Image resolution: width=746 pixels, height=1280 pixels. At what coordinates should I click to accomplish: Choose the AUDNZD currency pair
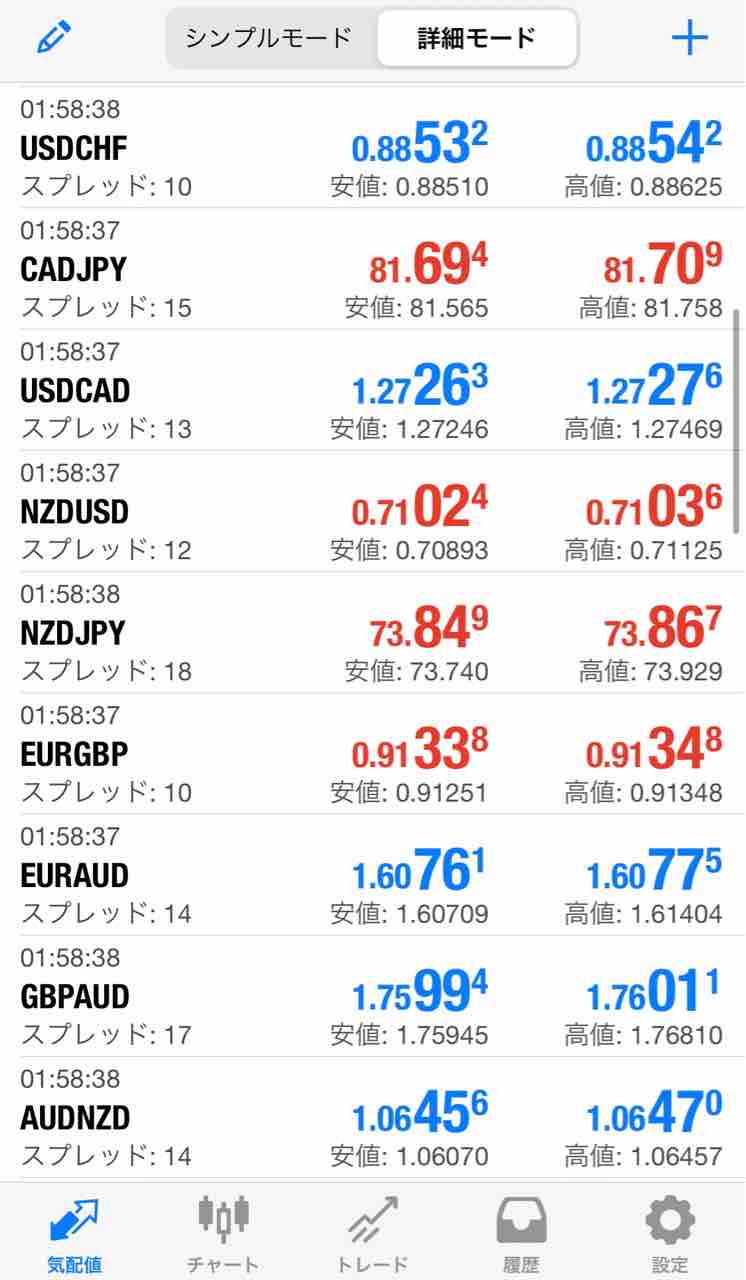click(75, 1117)
